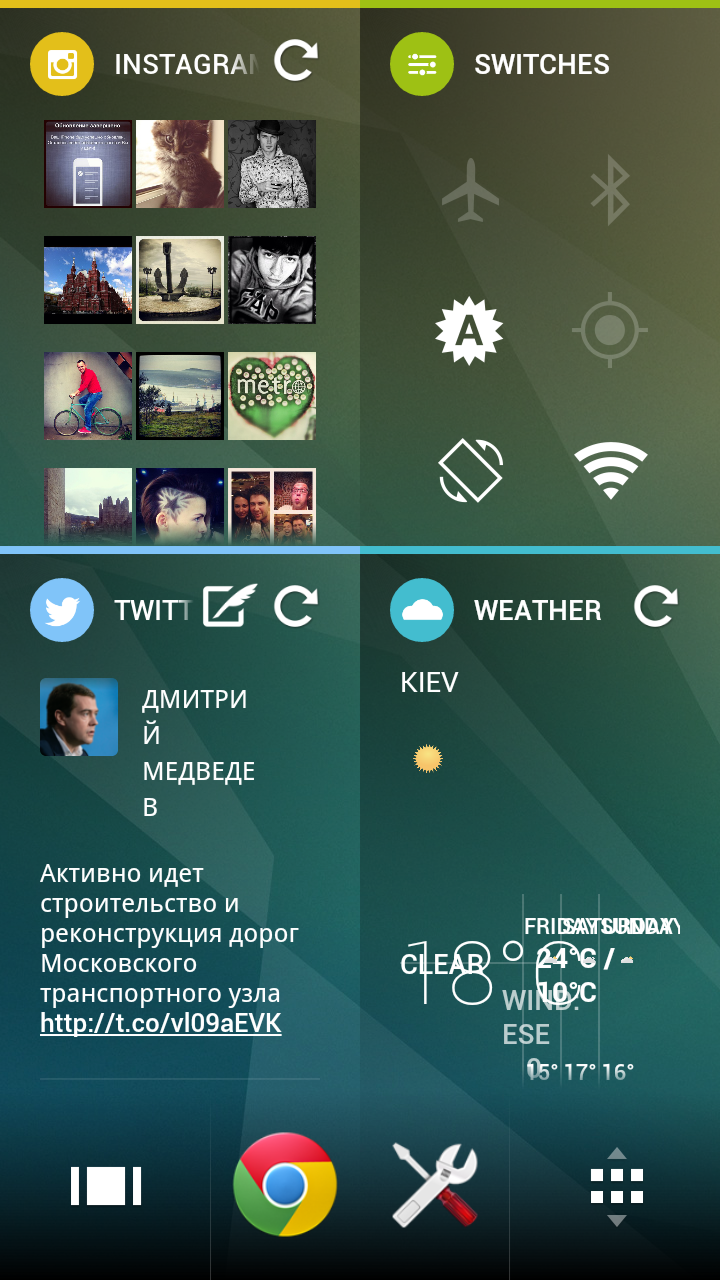Open the Instagram widget icon
The width and height of the screenshot is (720, 1280).
pyautogui.click(x=62, y=65)
